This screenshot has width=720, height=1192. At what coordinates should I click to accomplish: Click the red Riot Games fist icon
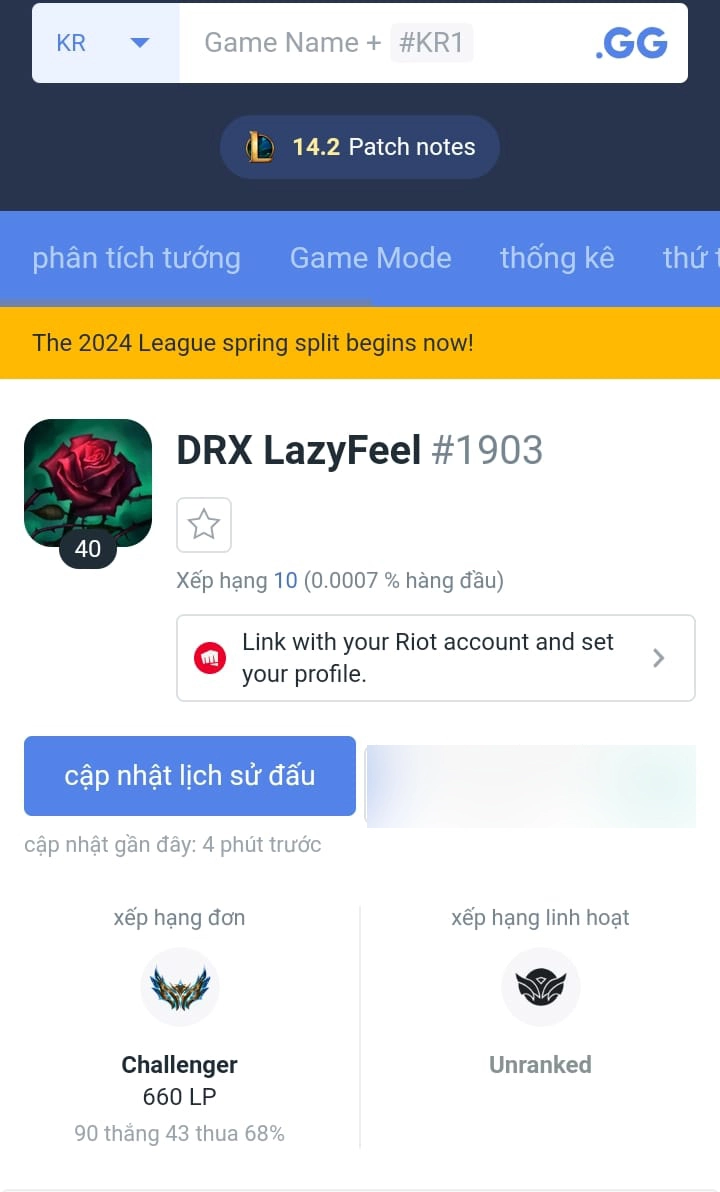click(209, 658)
